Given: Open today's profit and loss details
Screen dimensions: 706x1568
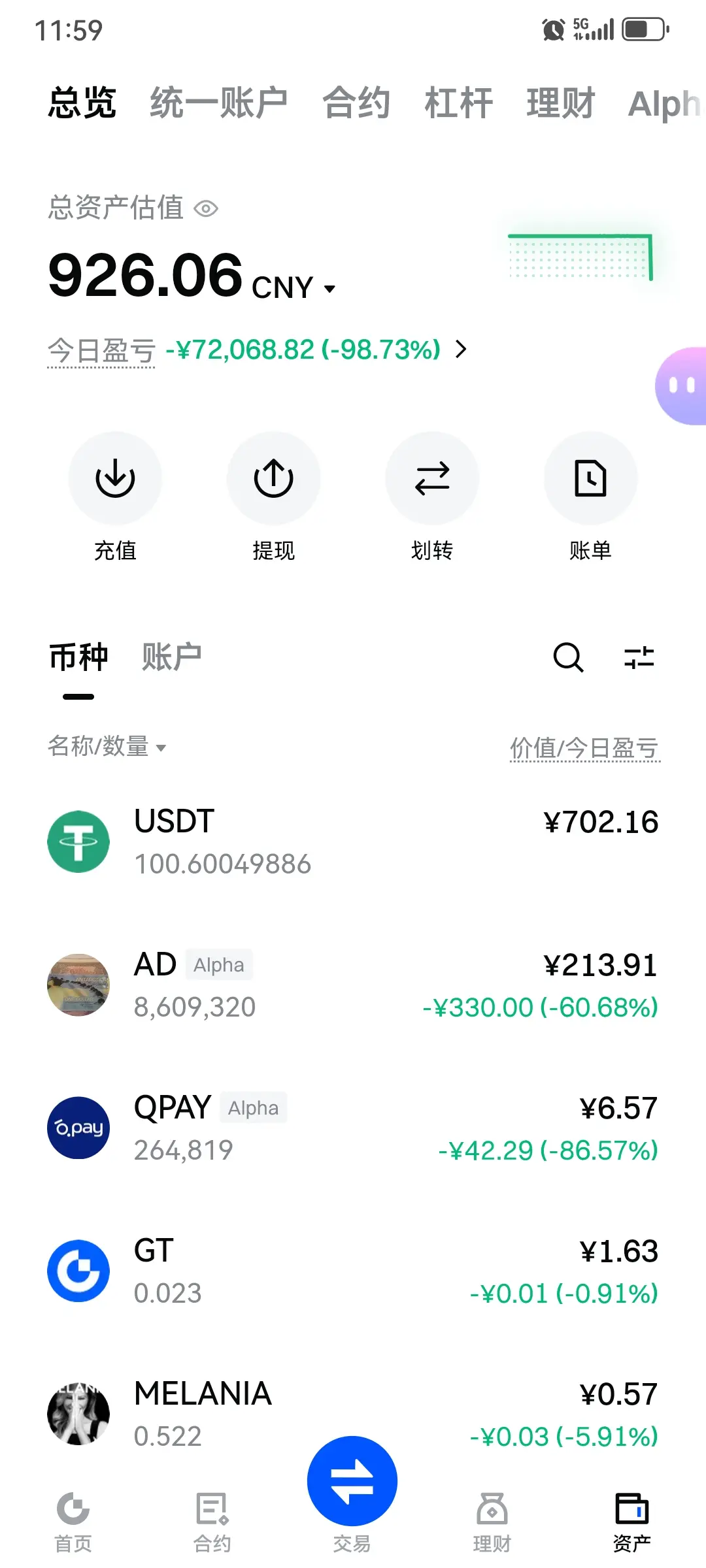Looking at the screenshot, I should click(460, 350).
